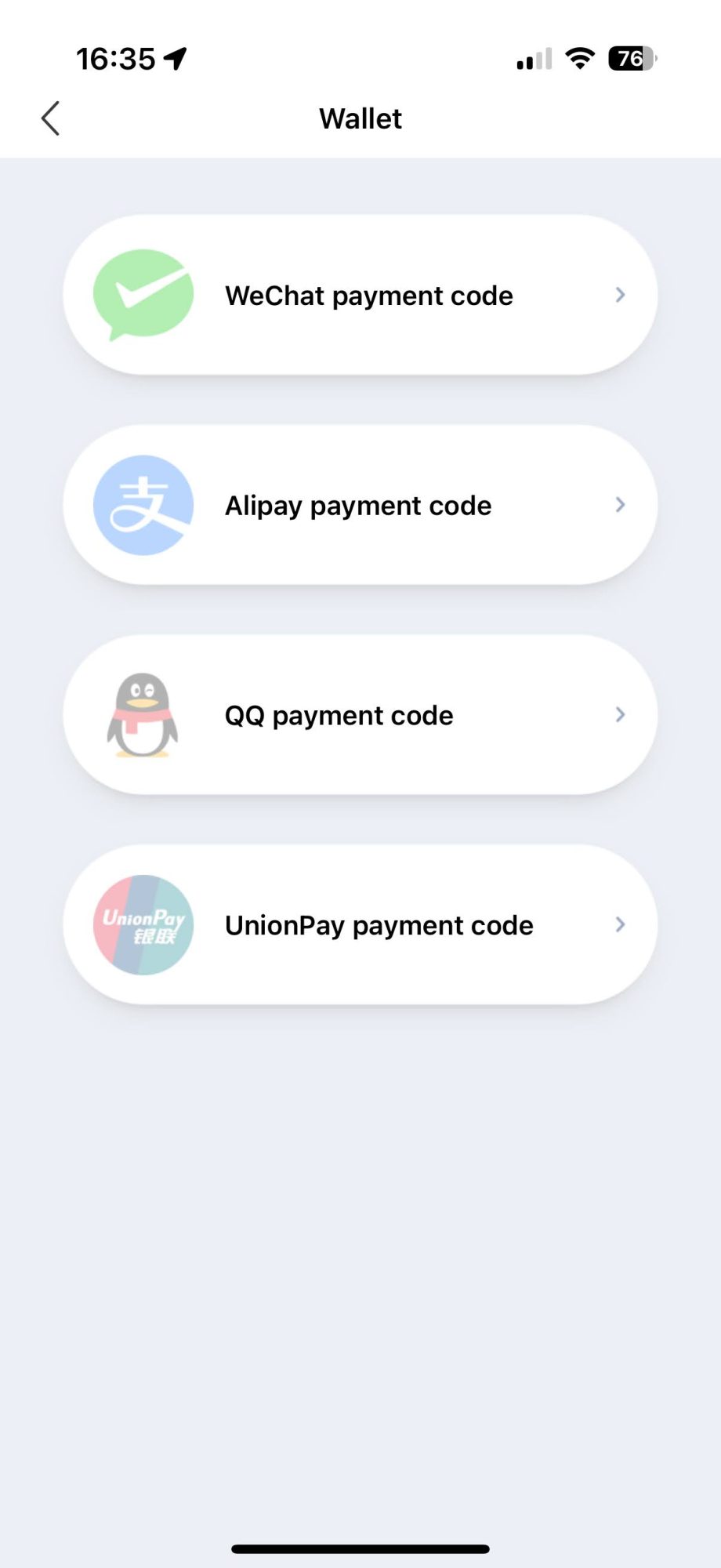Screen dimensions: 721x1568
Task: Open Alipay payment code
Action: tap(360, 505)
